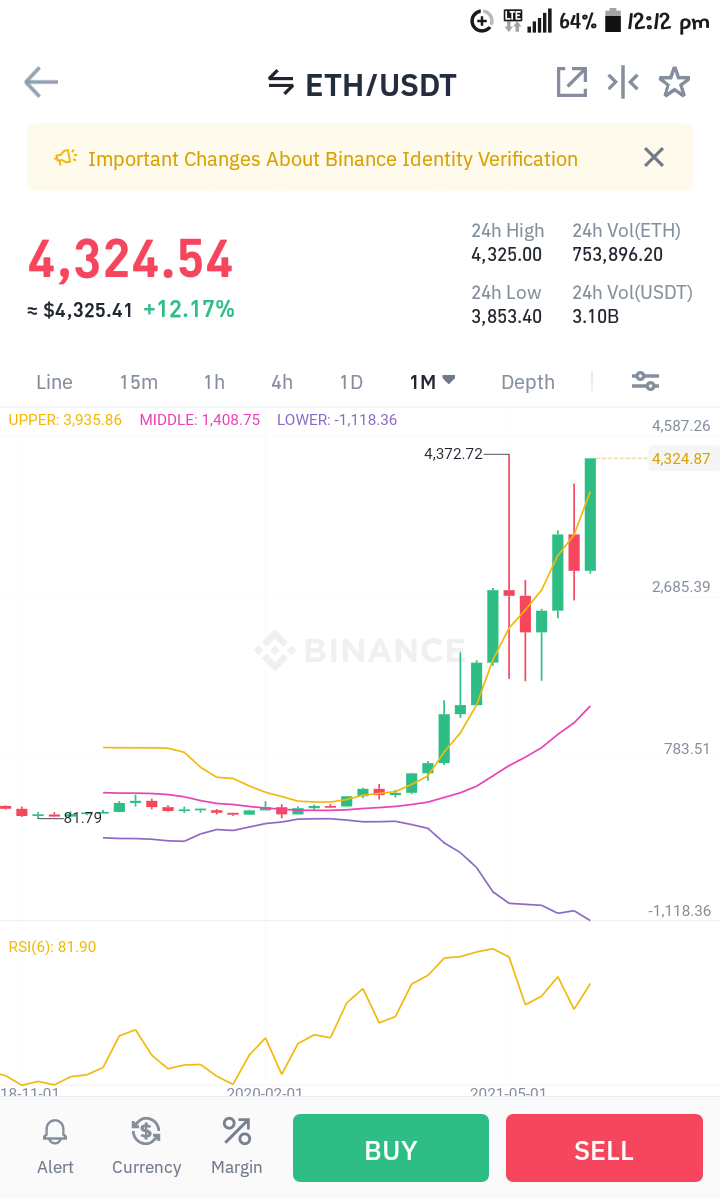Open the Currency option

tap(146, 1146)
